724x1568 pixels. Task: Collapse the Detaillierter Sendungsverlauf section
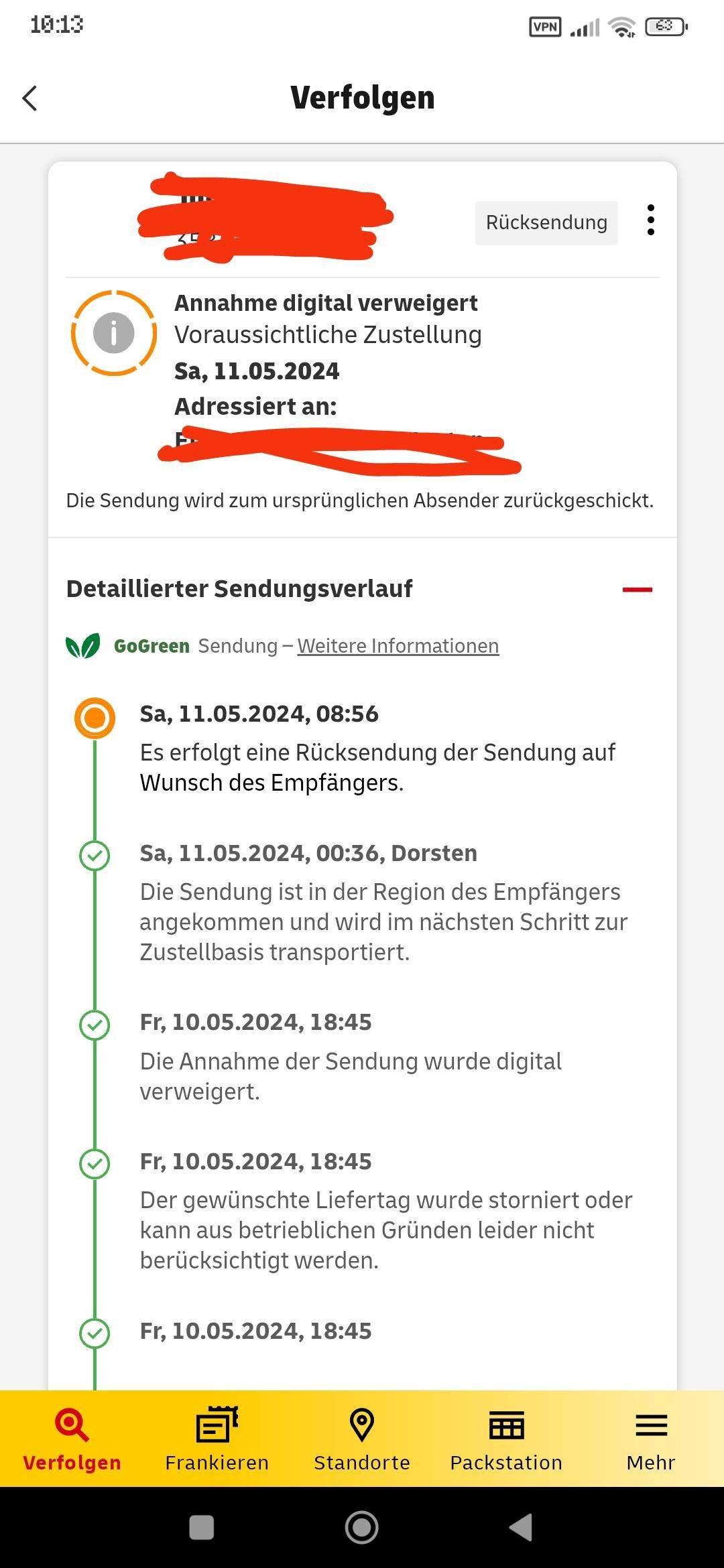click(x=637, y=588)
